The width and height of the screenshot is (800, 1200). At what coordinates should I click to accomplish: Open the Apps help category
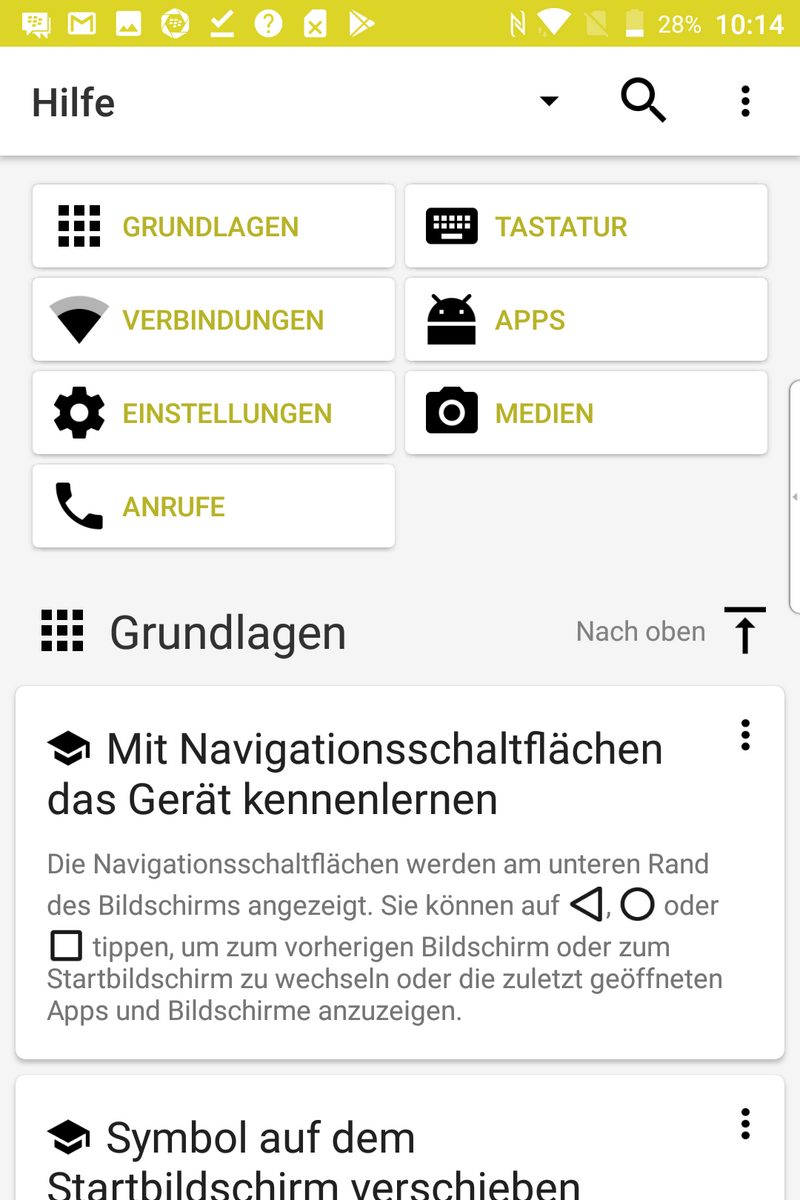(585, 320)
